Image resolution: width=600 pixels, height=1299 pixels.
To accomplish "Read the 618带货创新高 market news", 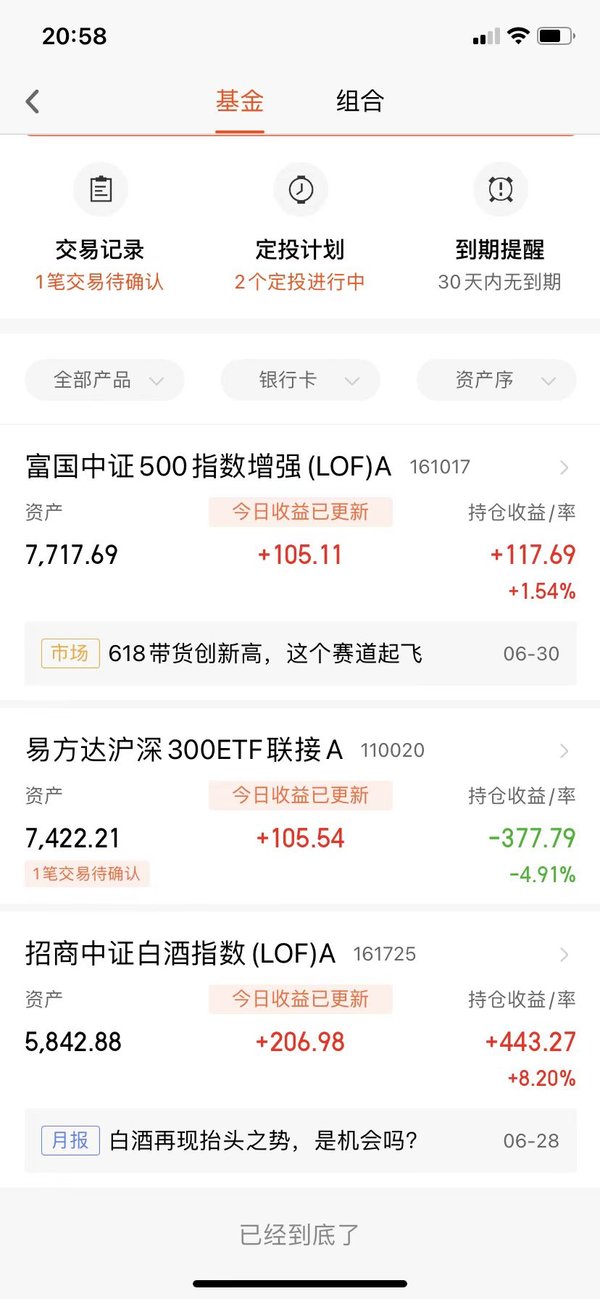I will pyautogui.click(x=300, y=654).
